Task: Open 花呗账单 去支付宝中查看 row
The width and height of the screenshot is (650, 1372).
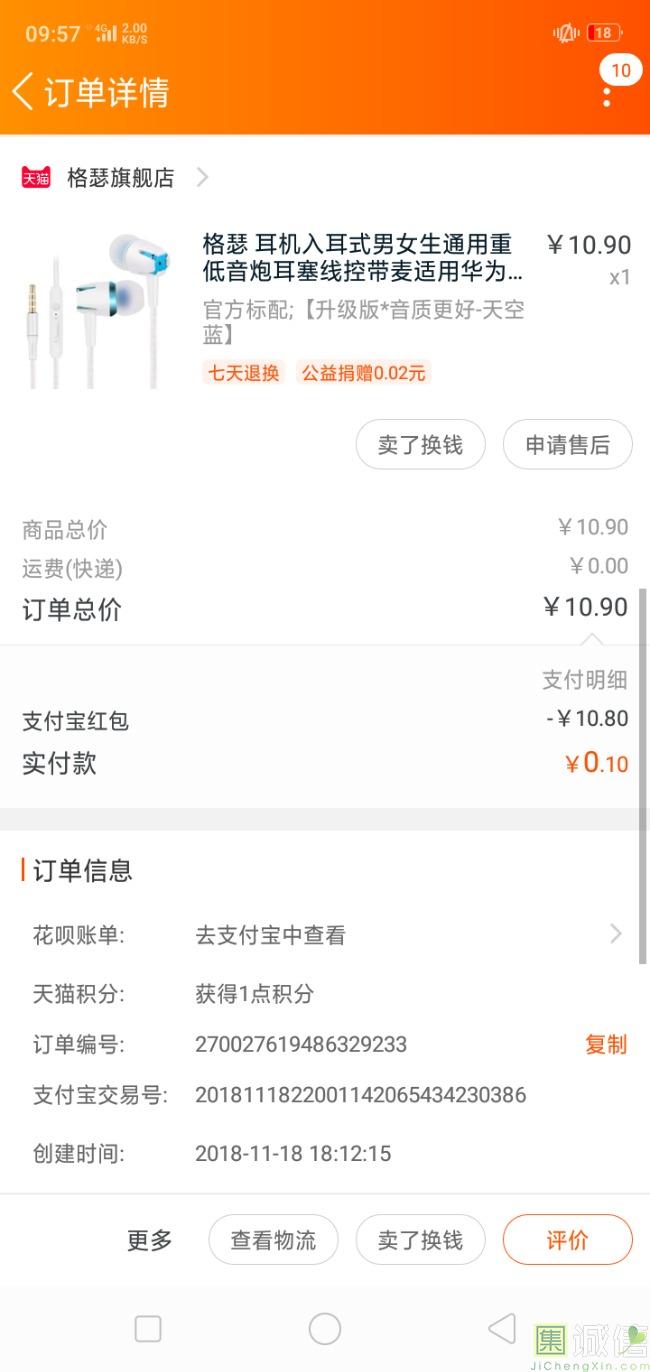Action: pyautogui.click(x=326, y=935)
